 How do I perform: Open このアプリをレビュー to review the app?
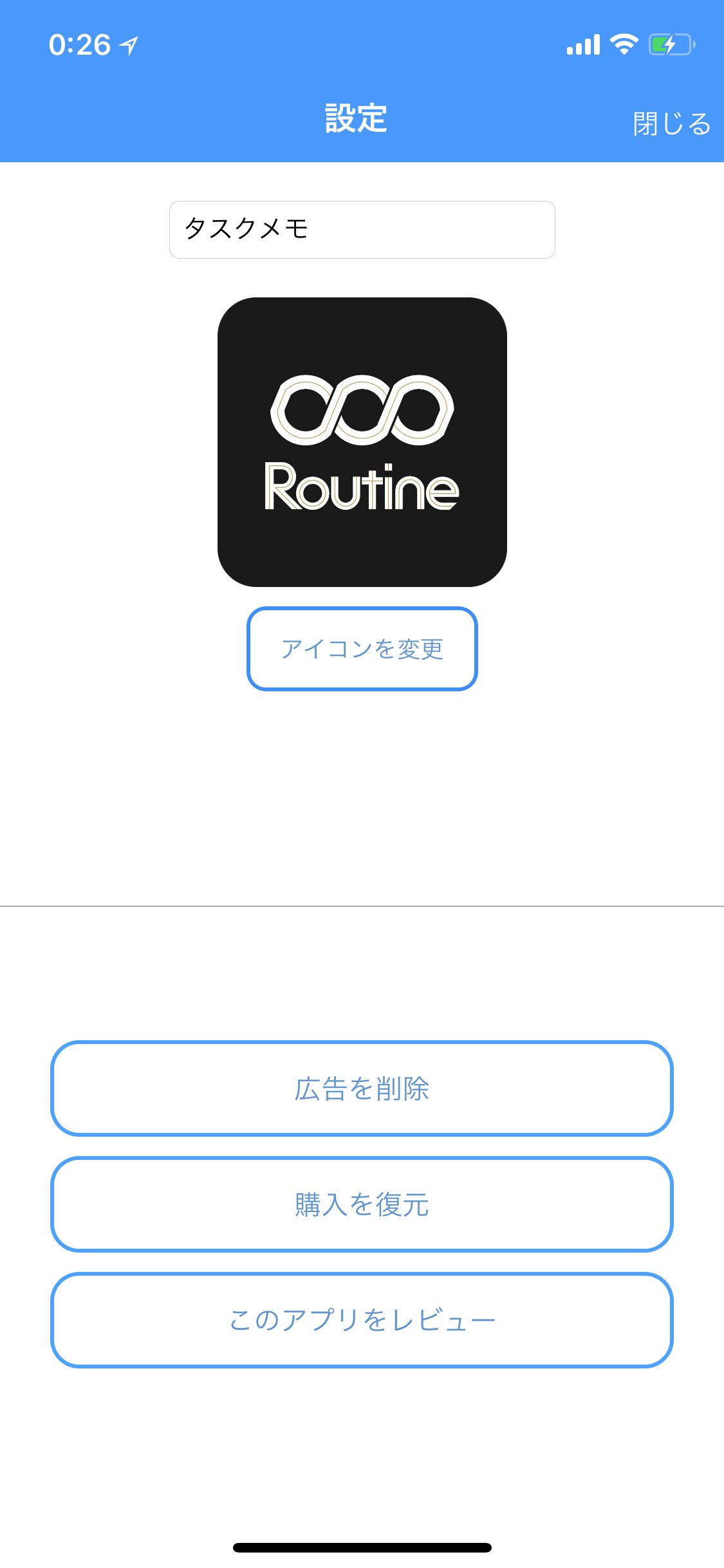[362, 1320]
